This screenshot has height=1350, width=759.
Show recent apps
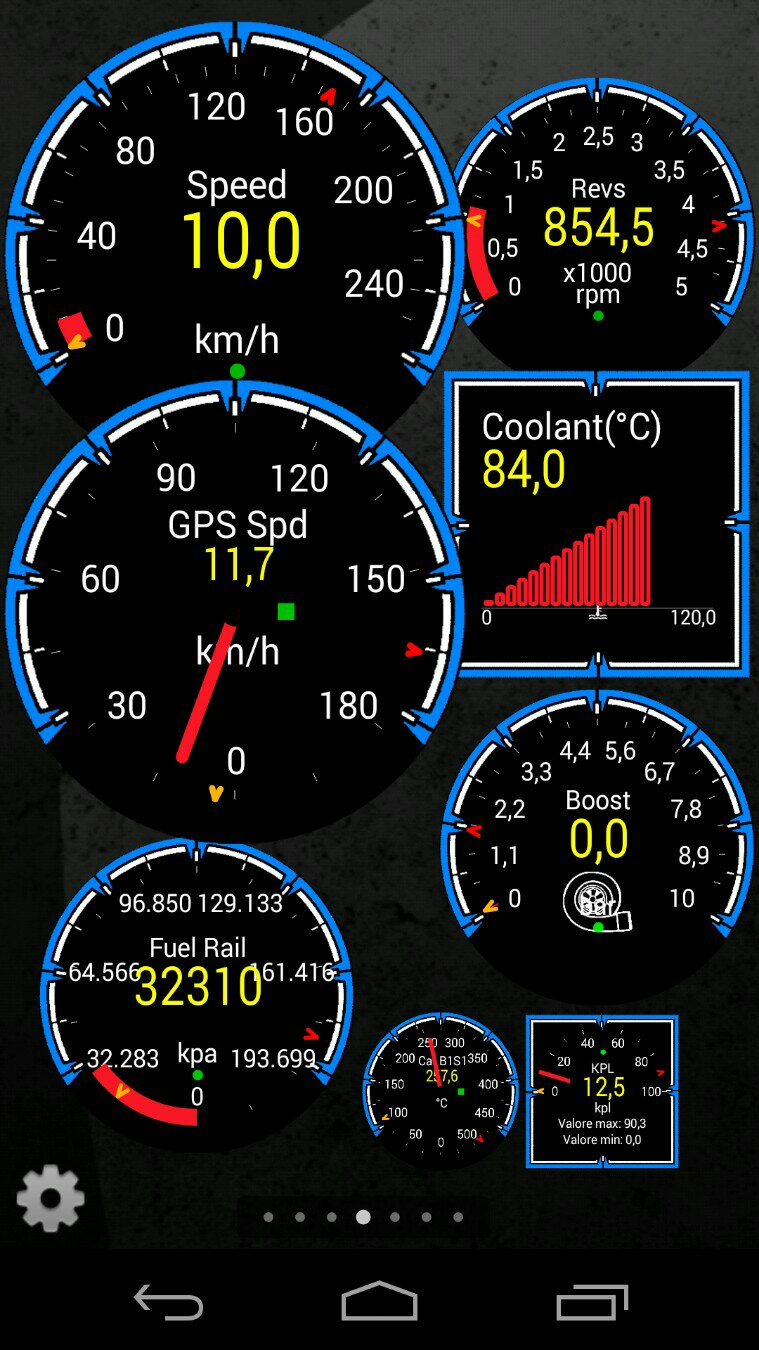click(591, 1302)
